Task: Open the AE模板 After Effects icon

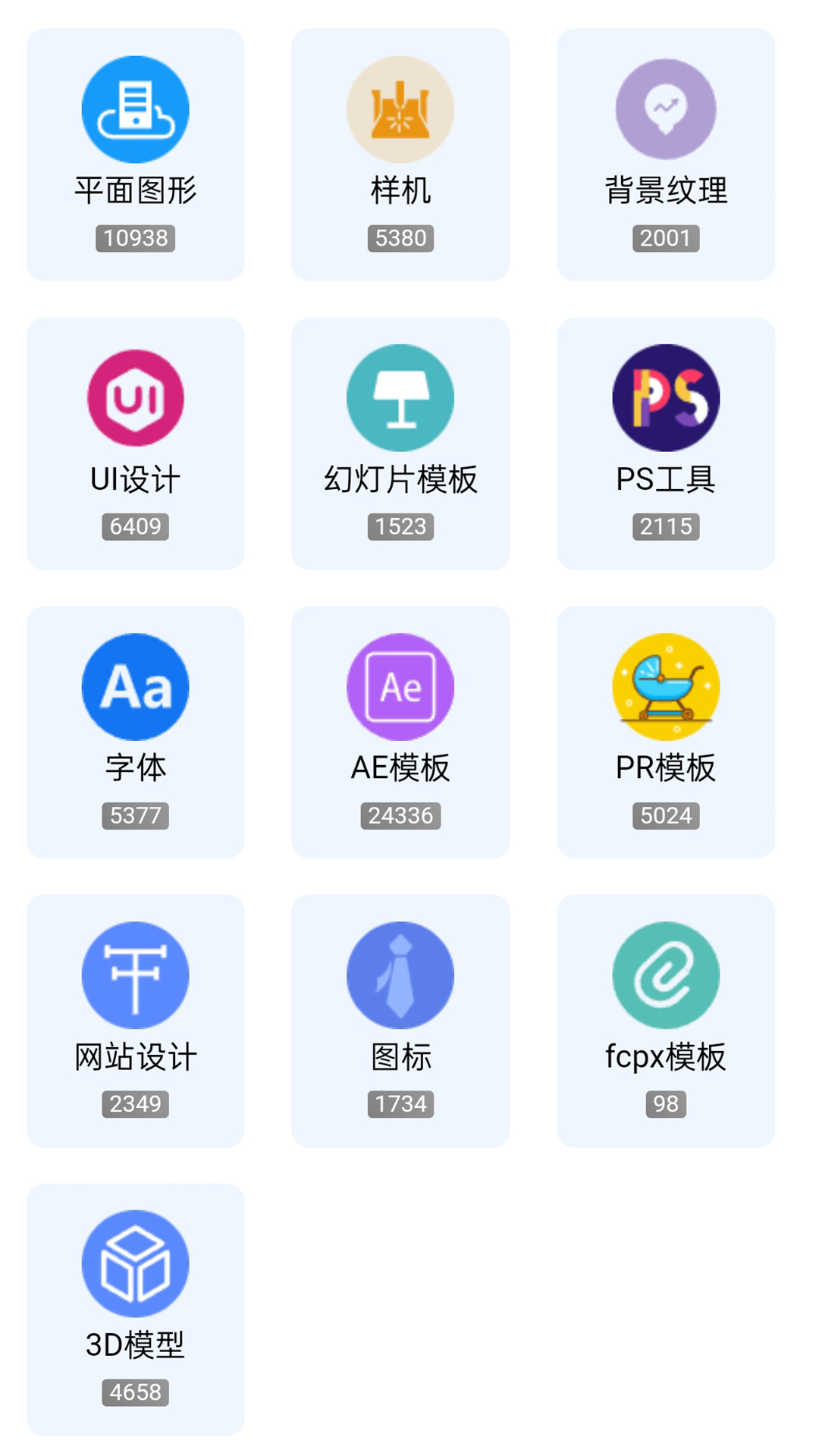Action: [400, 686]
